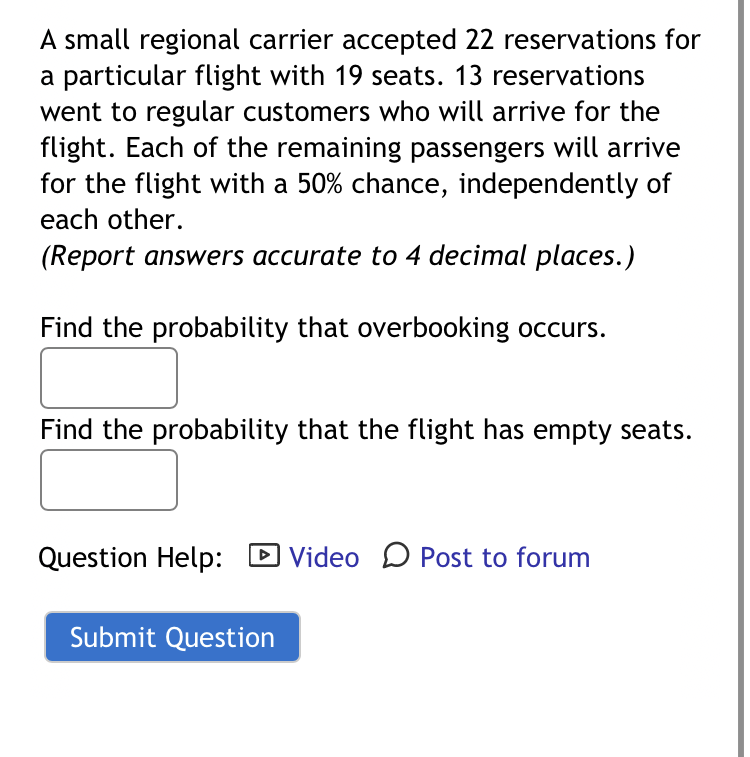Click Submit Question to submit answers
The height and width of the screenshot is (757, 750).
(171, 637)
